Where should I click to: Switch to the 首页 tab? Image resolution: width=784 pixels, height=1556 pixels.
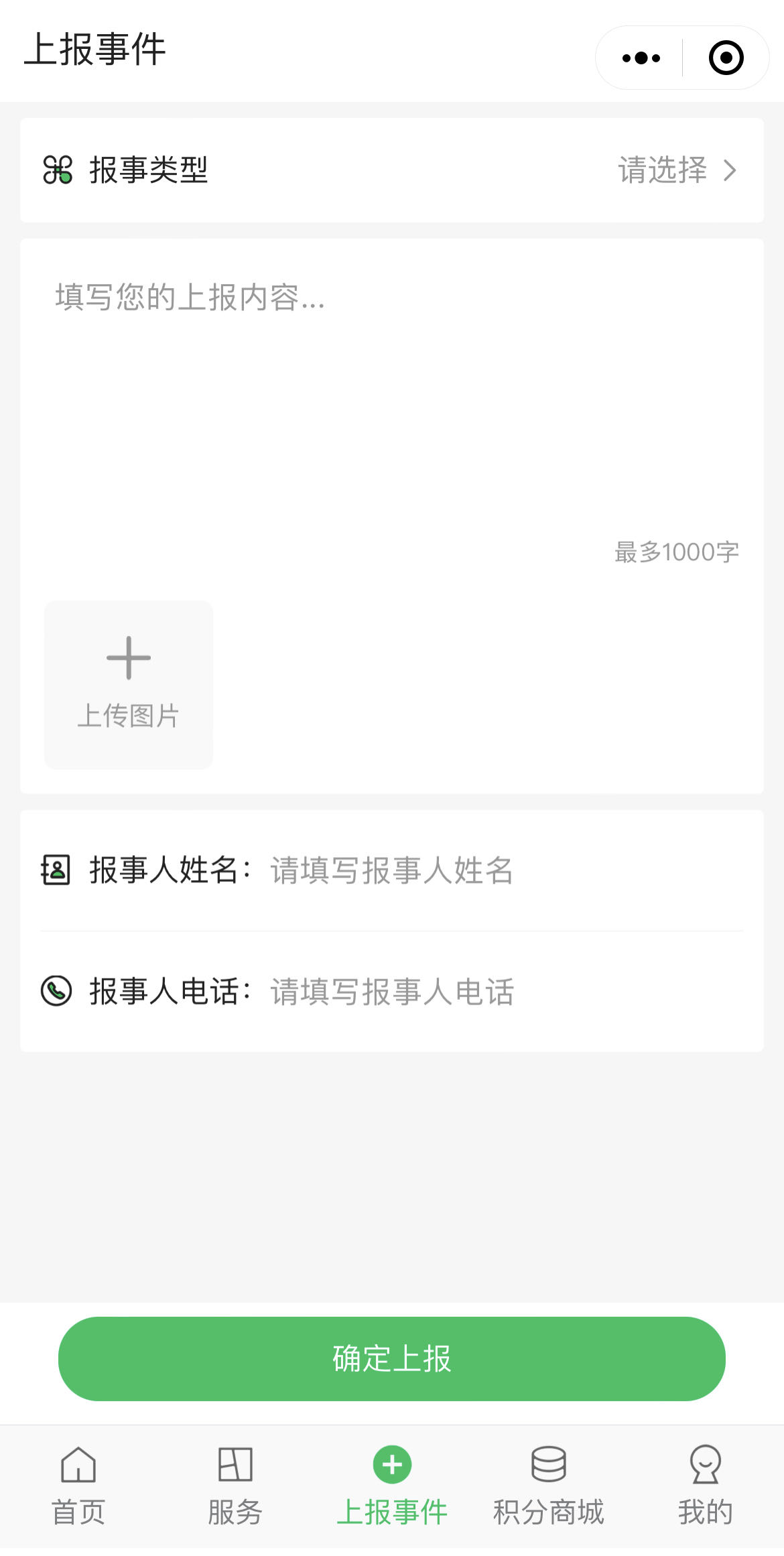click(78, 1486)
